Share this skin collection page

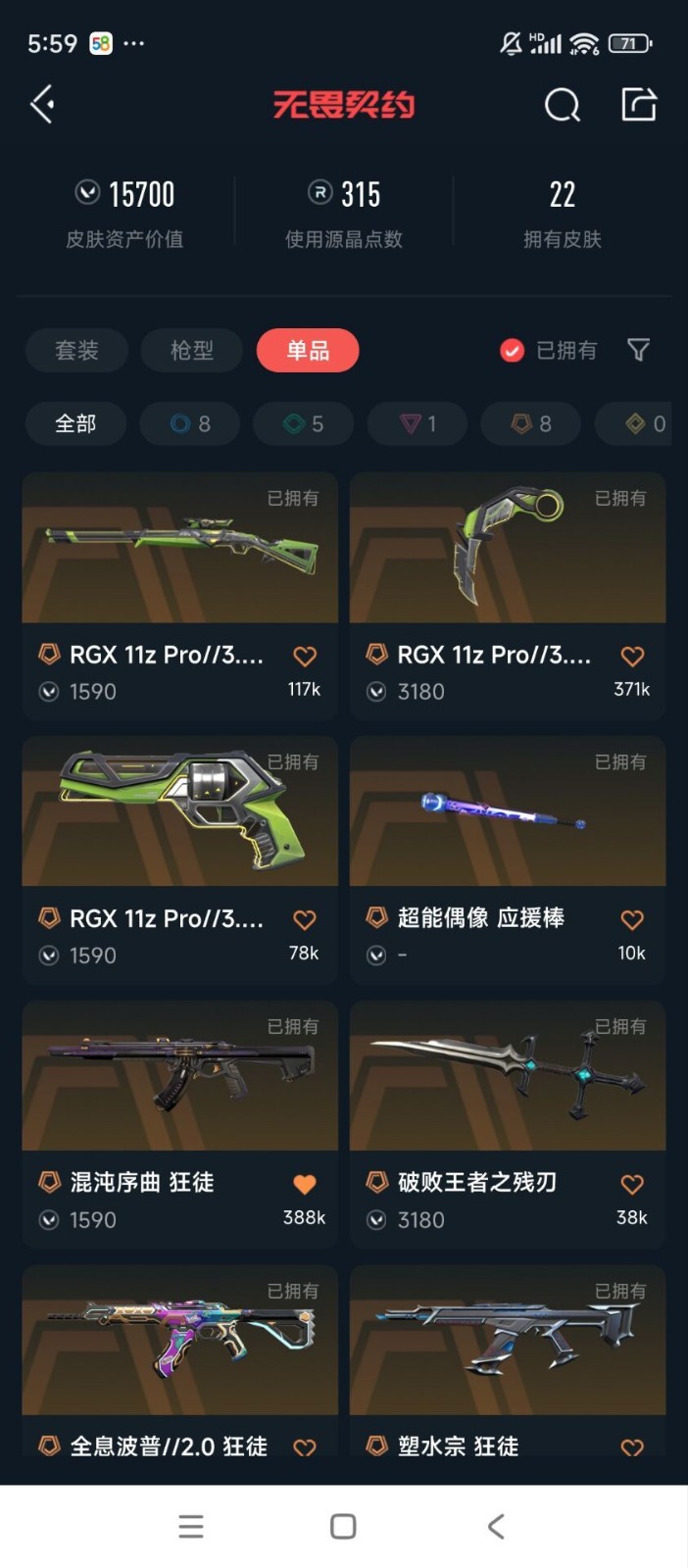(x=639, y=104)
